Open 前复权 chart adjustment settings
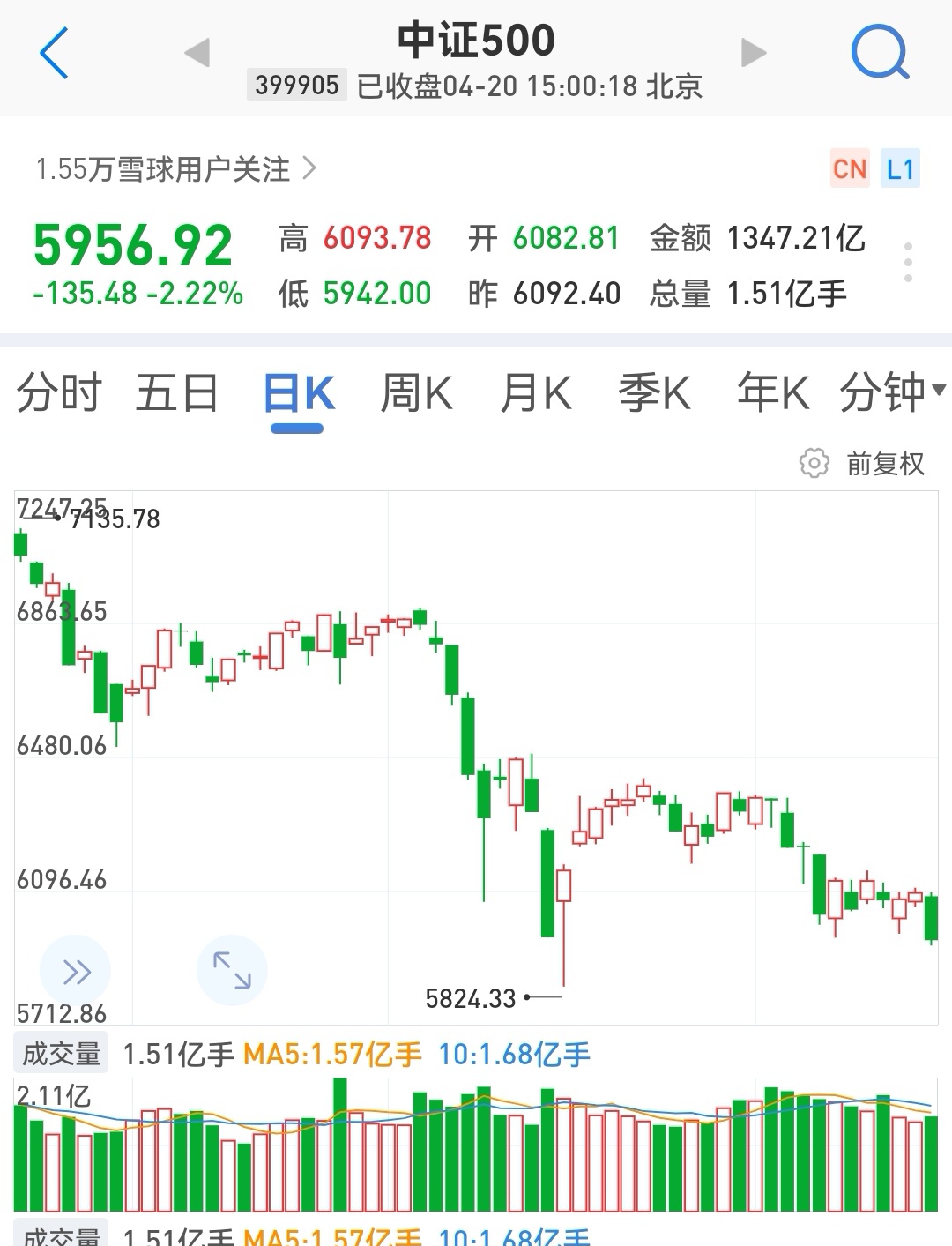 (x=863, y=463)
